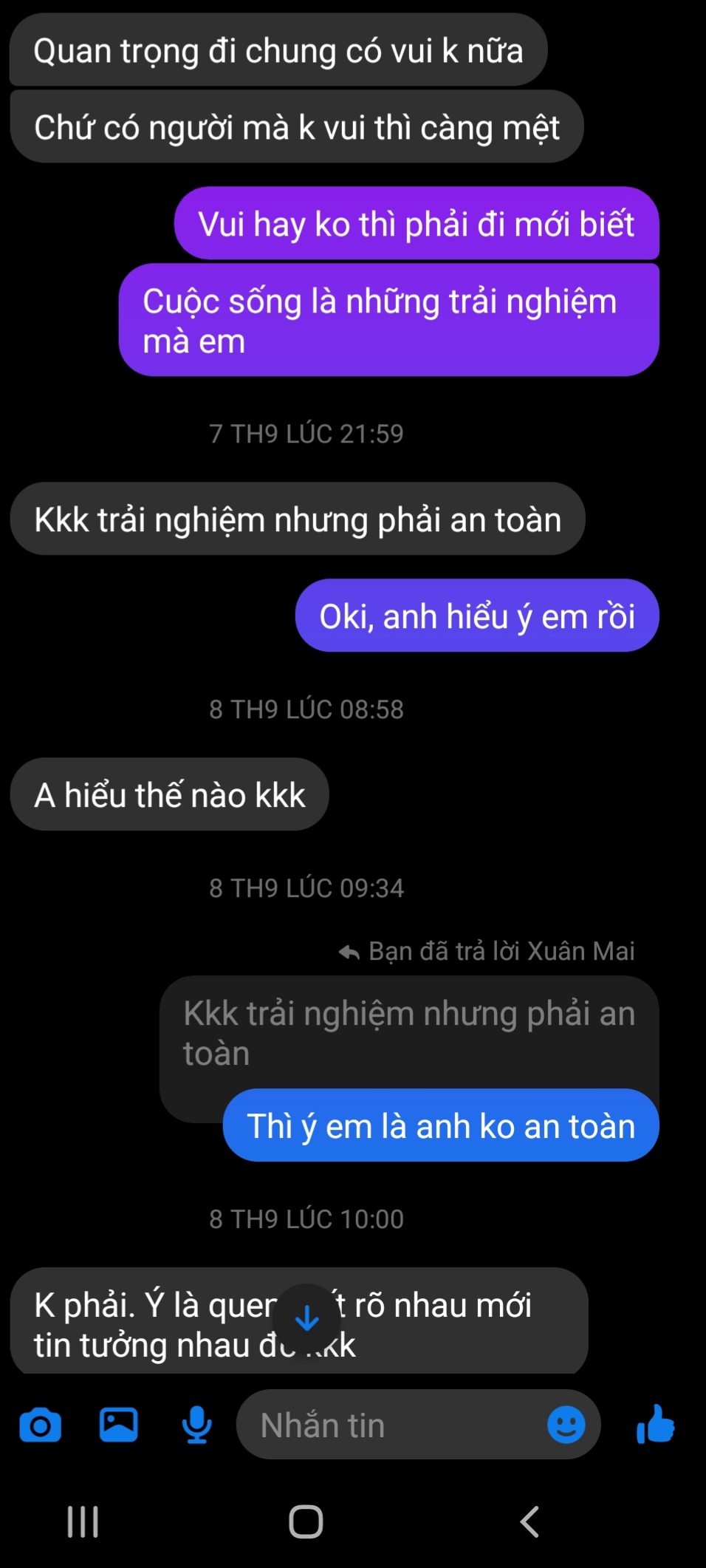
Task: Go to the home screen
Action: 306,1521
